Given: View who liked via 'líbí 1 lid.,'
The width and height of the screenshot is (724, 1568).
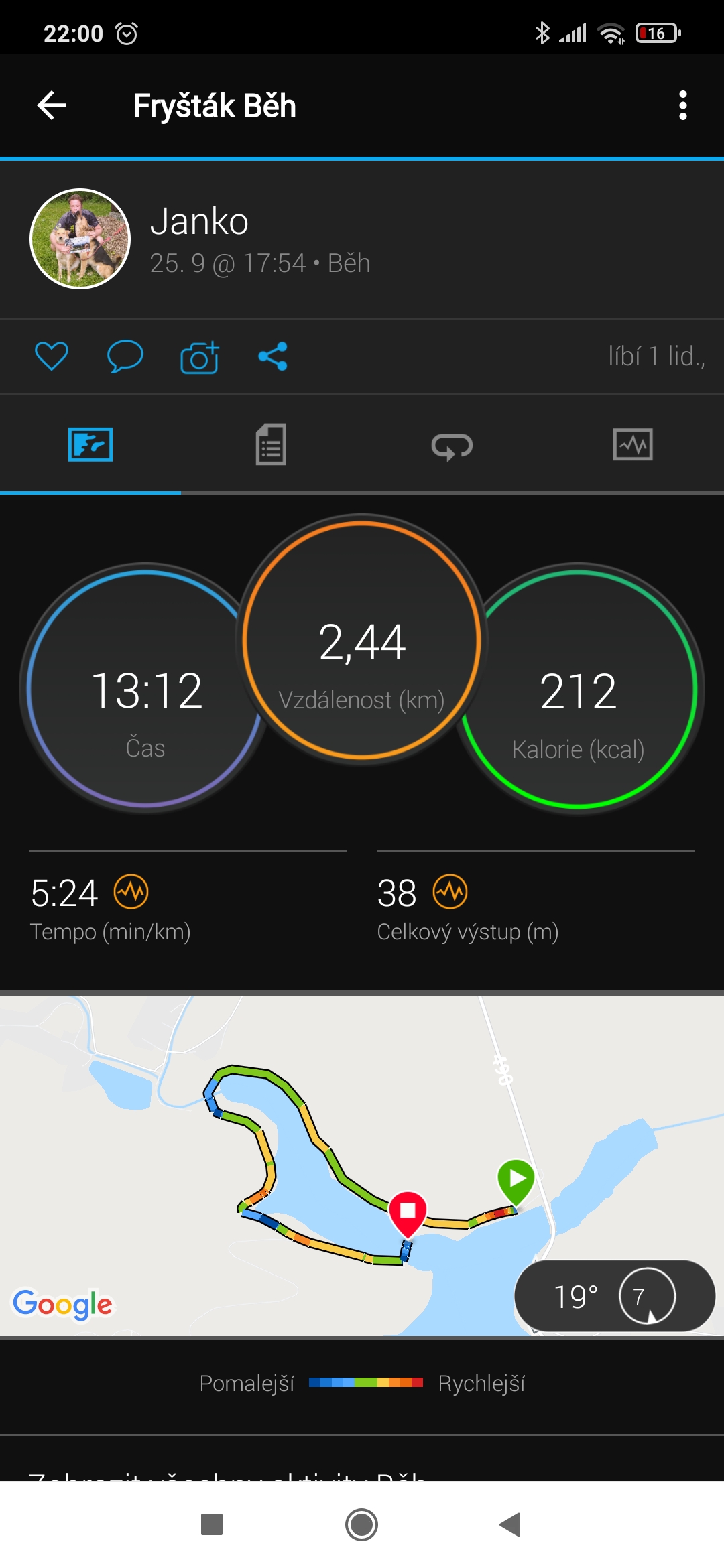Looking at the screenshot, I should point(656,356).
